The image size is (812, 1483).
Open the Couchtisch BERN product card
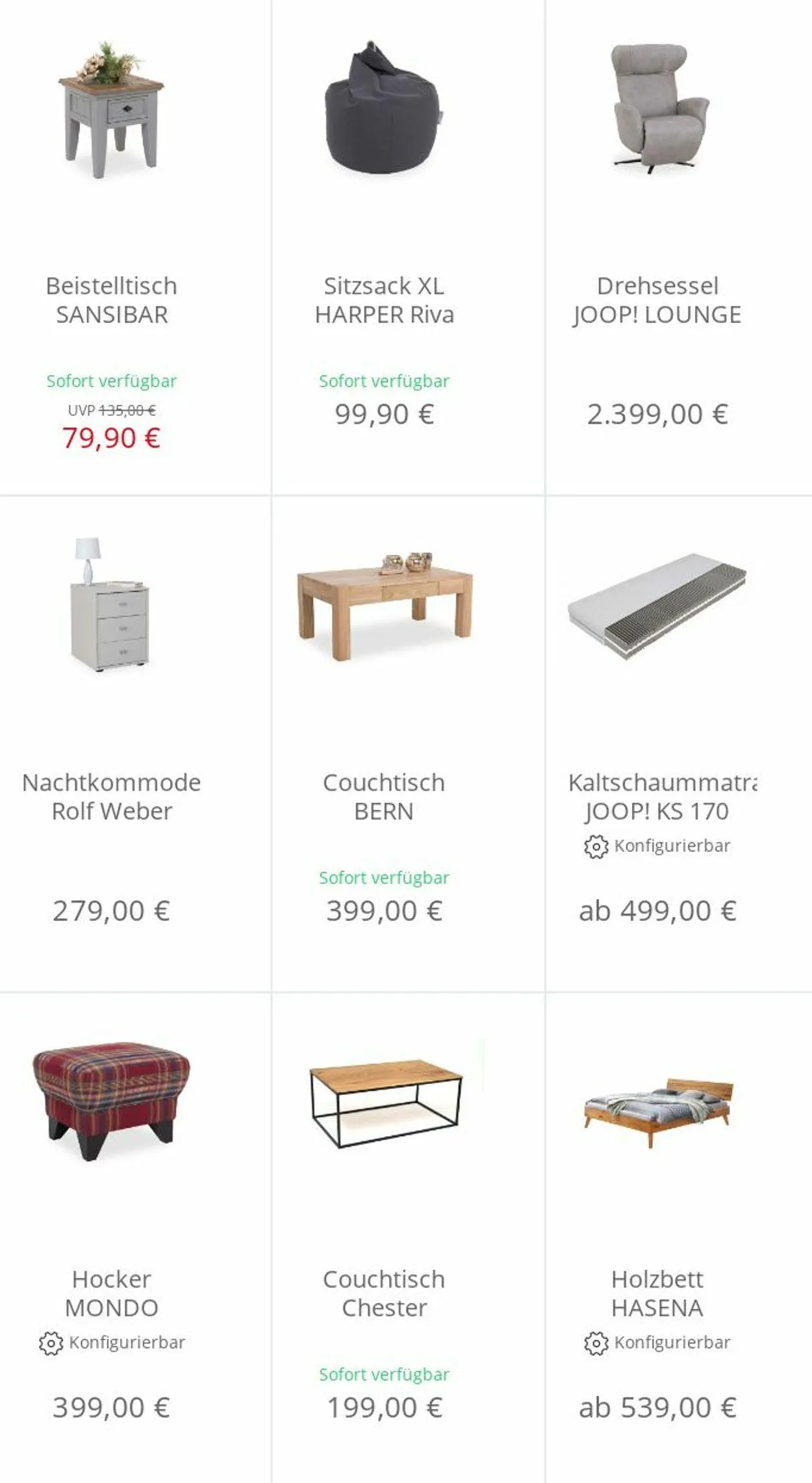(408, 744)
